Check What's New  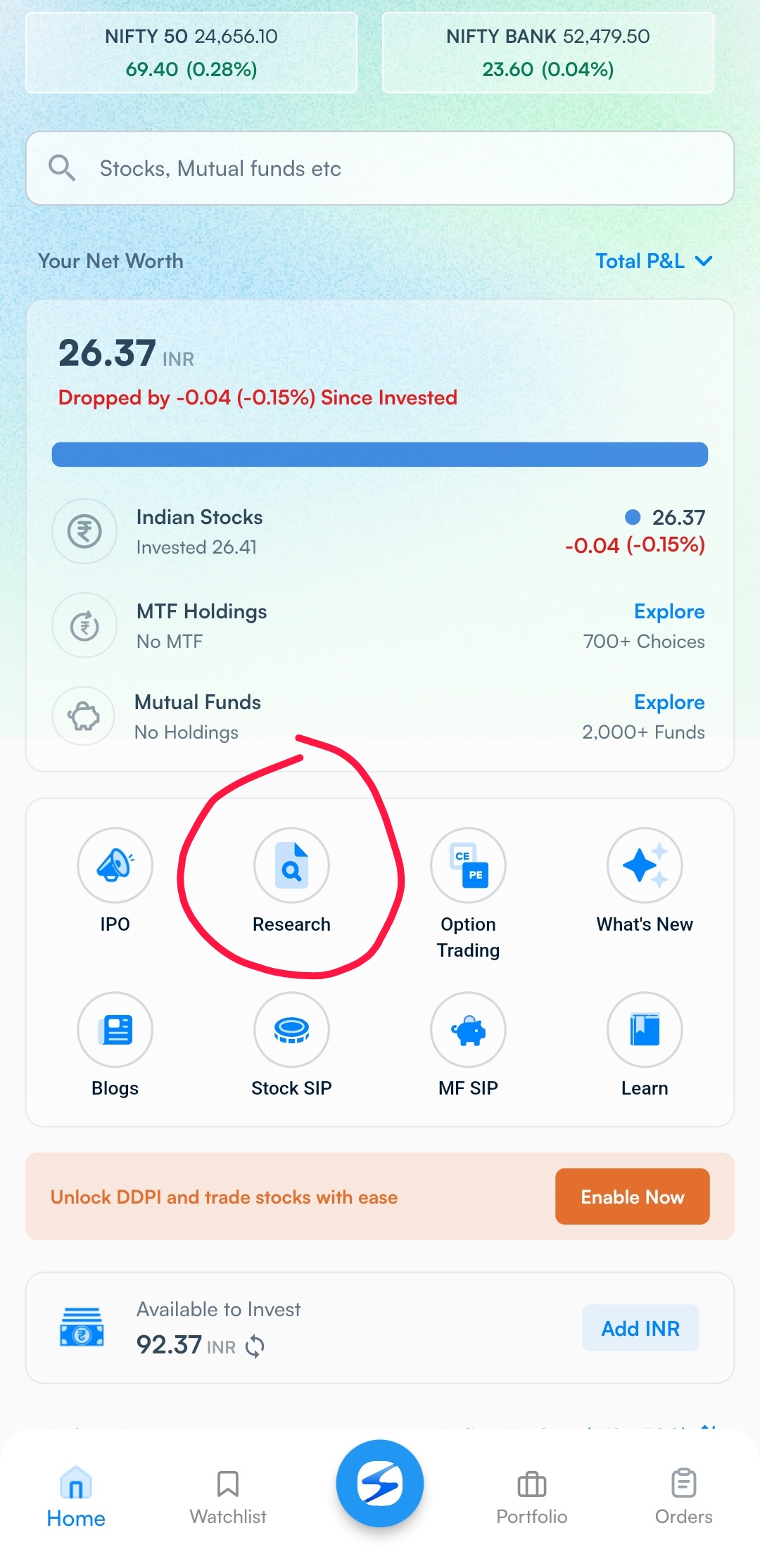[645, 866]
